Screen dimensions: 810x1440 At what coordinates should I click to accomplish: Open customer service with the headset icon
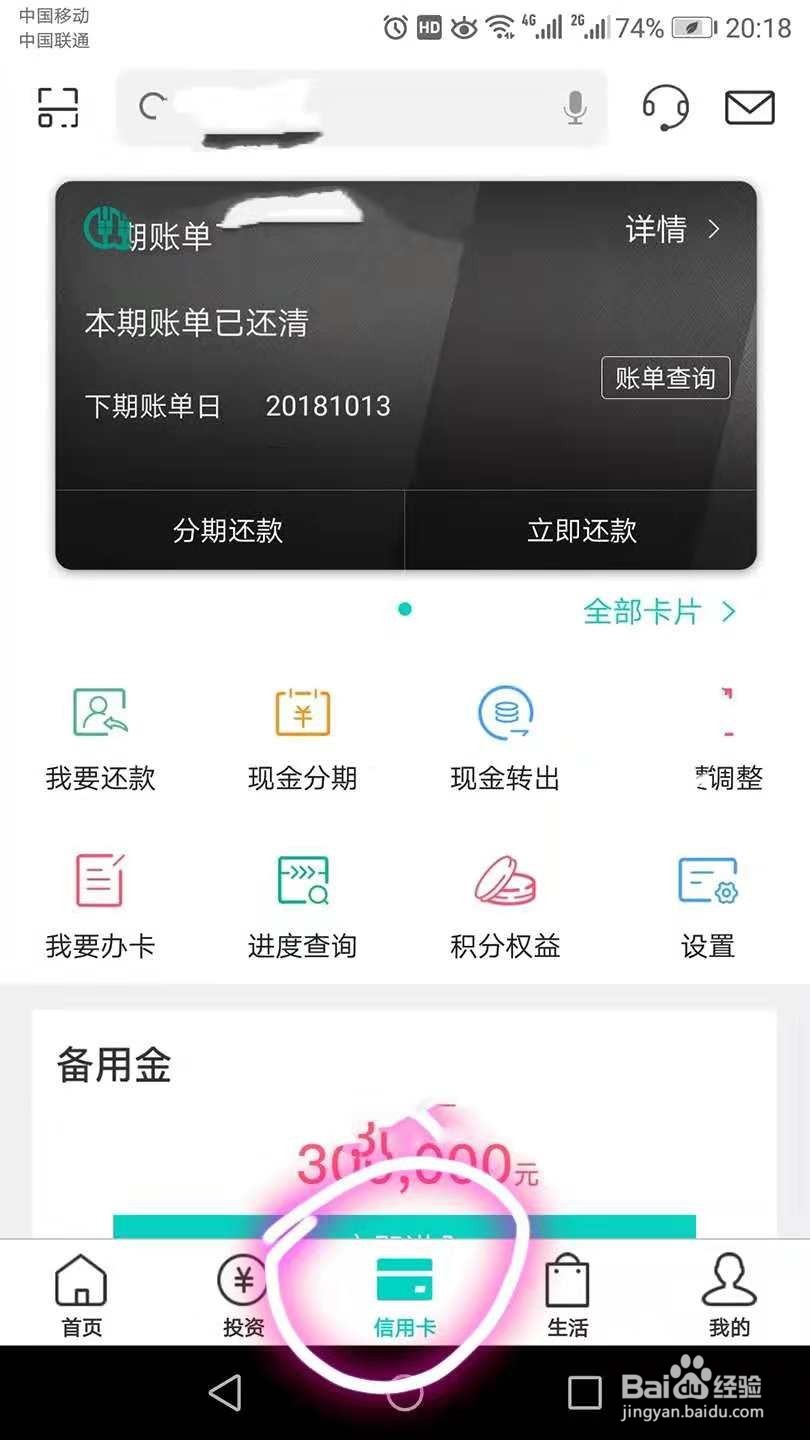click(664, 107)
